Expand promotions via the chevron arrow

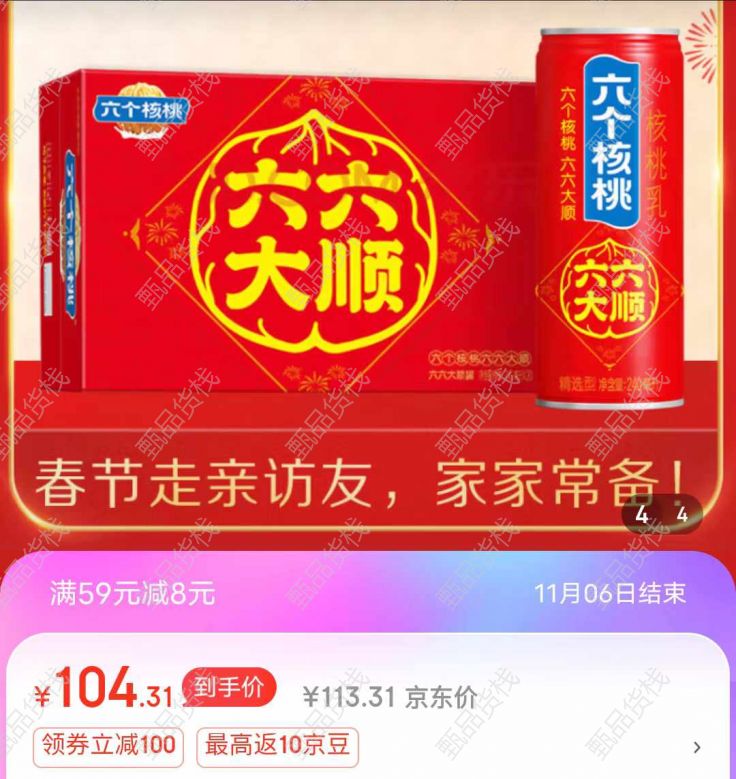[x=697, y=747]
